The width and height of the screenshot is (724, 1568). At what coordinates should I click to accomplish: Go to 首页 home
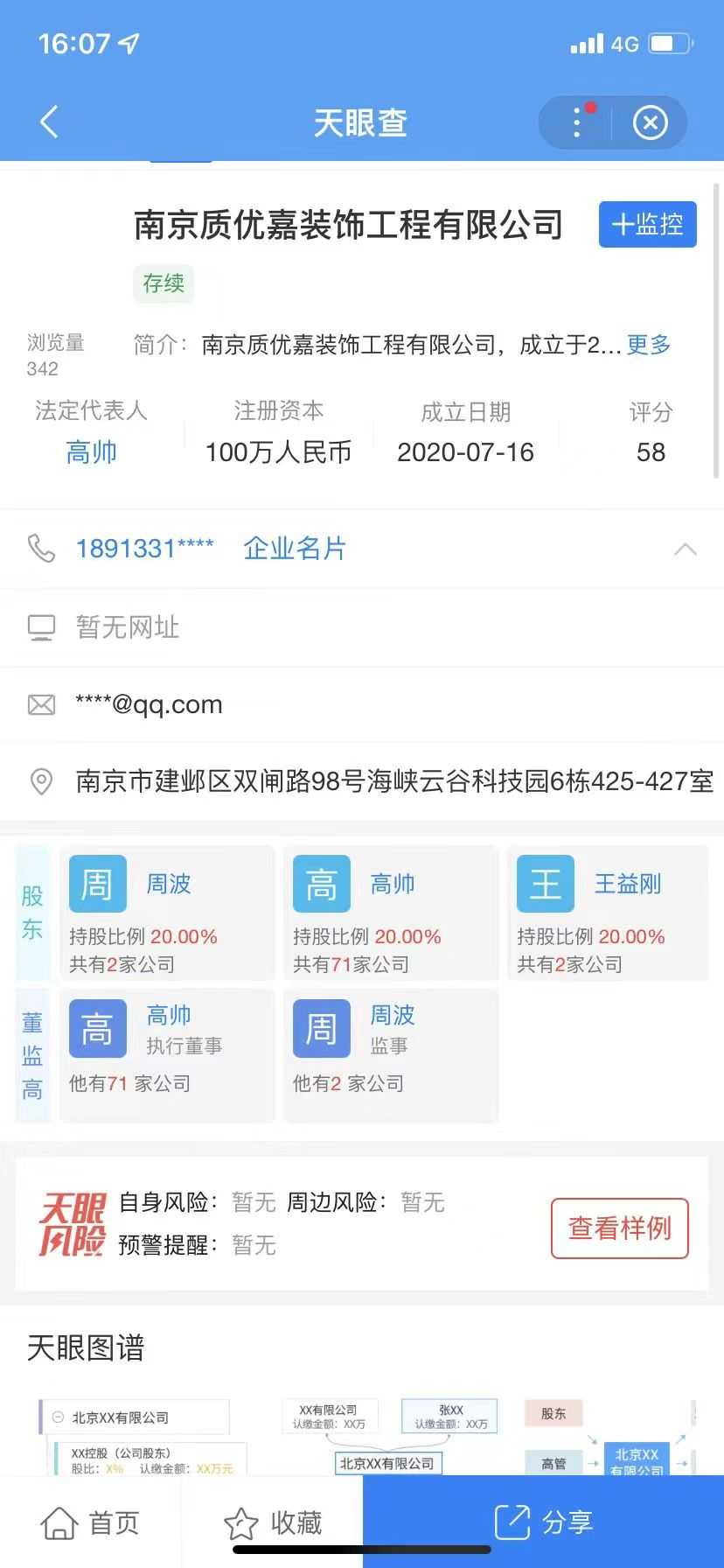(91, 1523)
